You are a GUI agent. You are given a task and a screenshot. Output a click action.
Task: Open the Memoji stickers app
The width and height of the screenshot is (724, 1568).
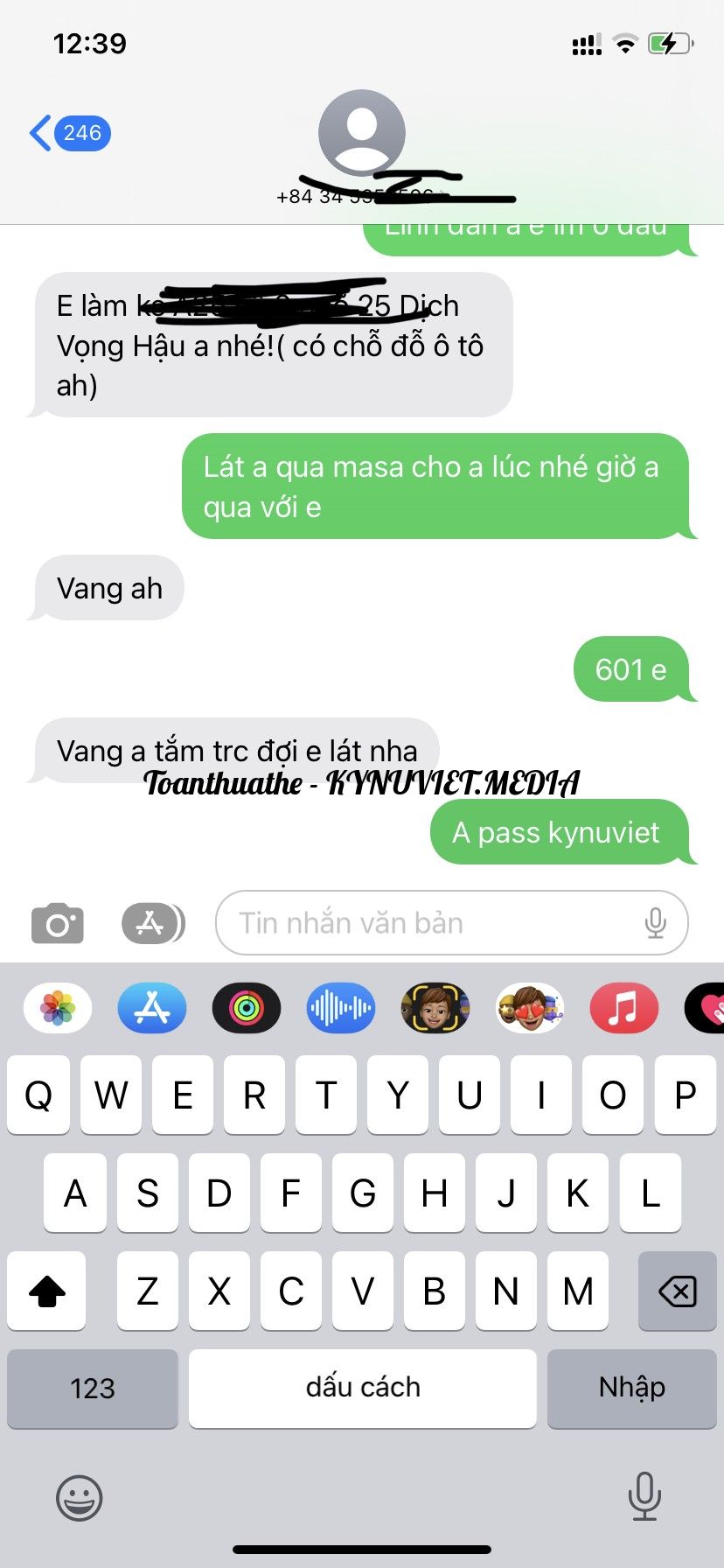(529, 1009)
